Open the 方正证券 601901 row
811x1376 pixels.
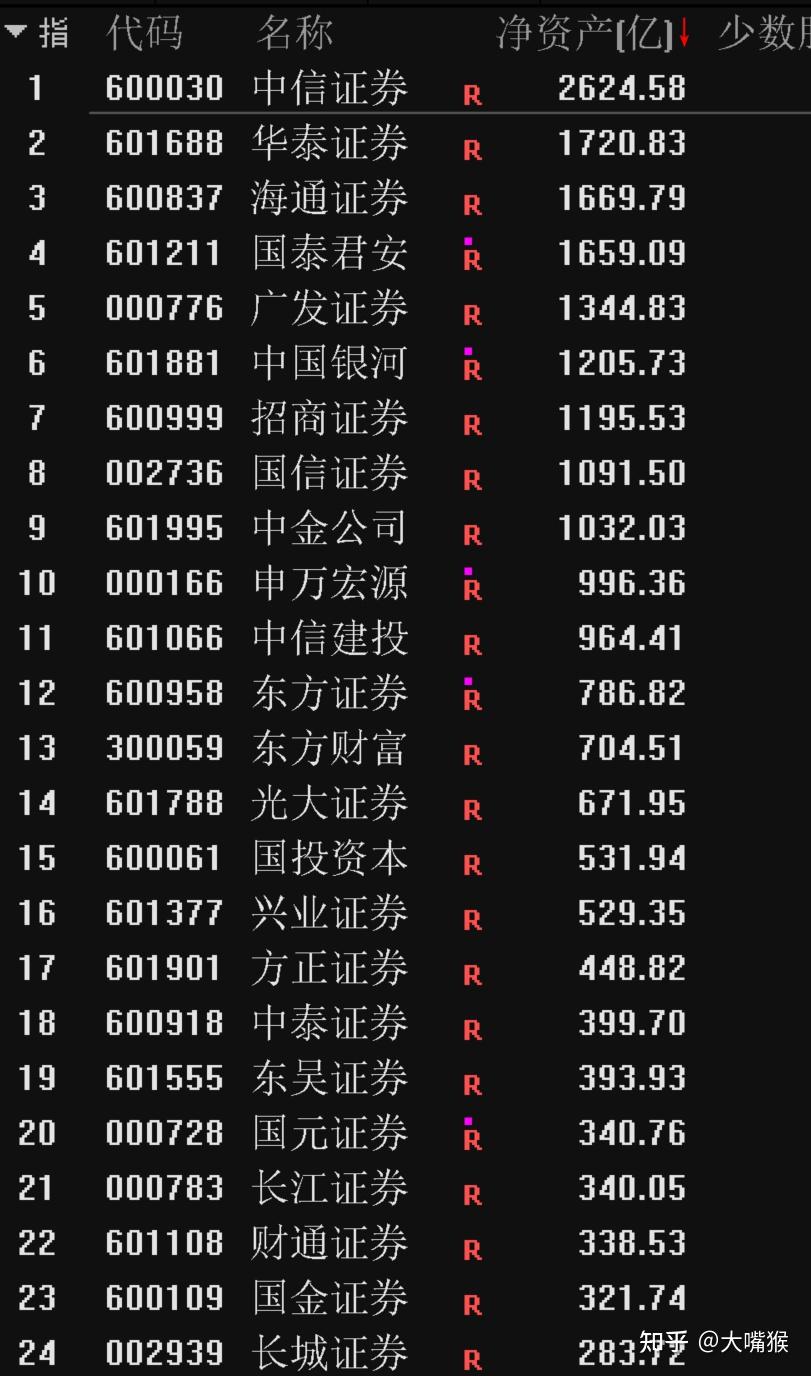[x=329, y=968]
